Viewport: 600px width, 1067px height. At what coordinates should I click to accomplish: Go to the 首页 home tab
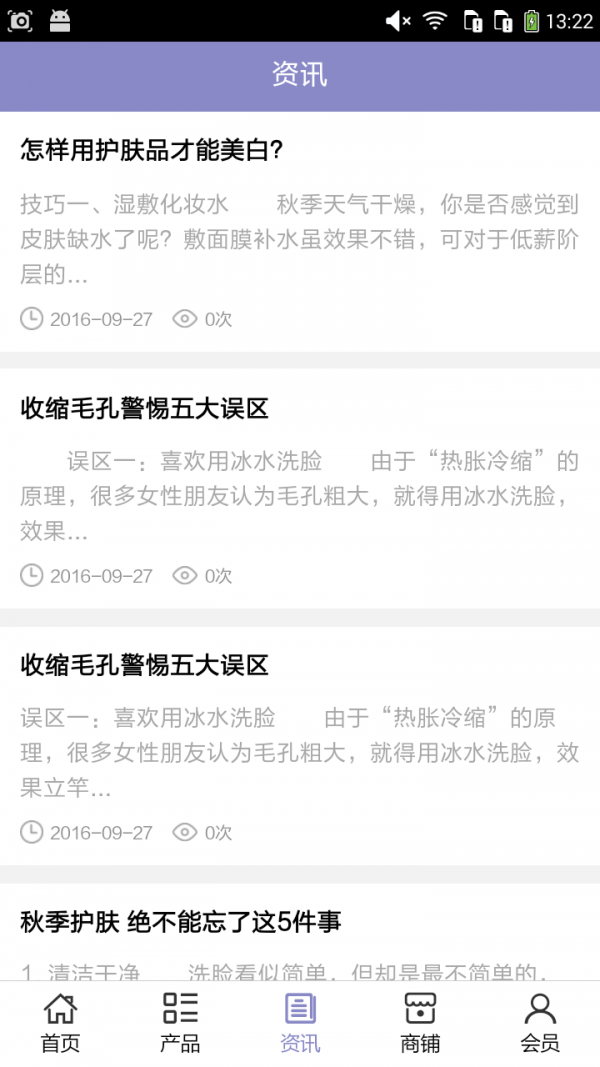point(60,1023)
